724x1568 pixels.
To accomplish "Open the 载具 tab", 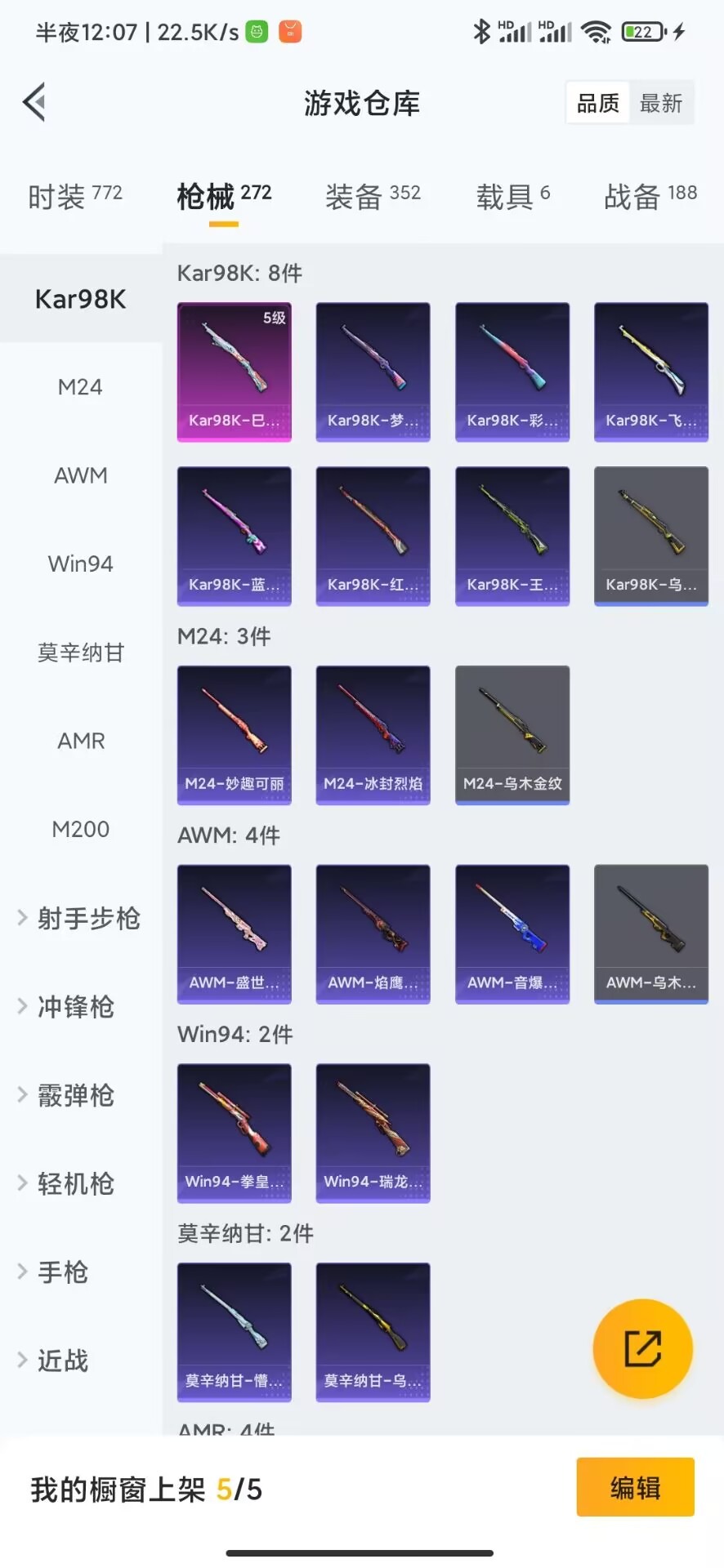I will pyautogui.click(x=512, y=196).
